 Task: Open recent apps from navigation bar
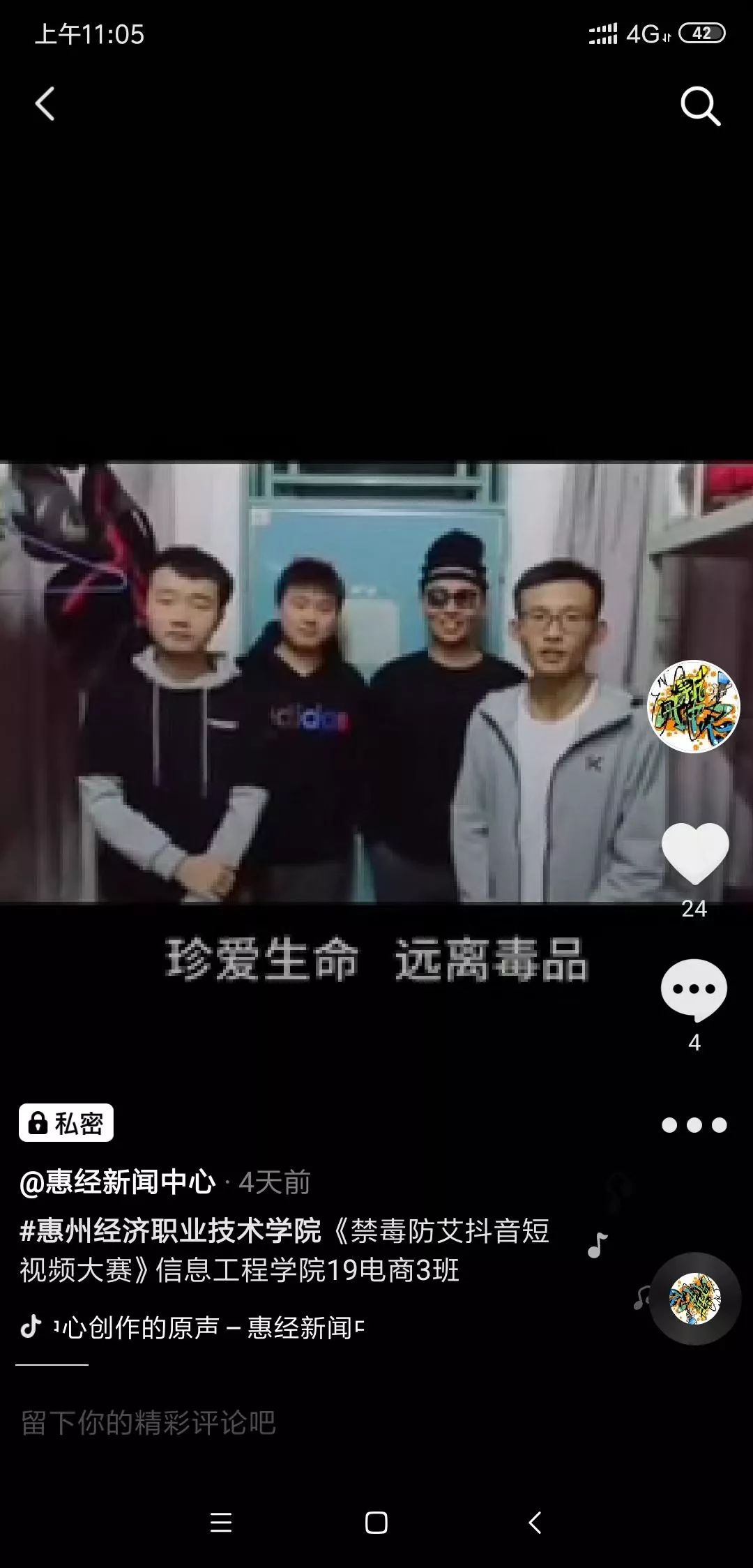click(x=220, y=1522)
